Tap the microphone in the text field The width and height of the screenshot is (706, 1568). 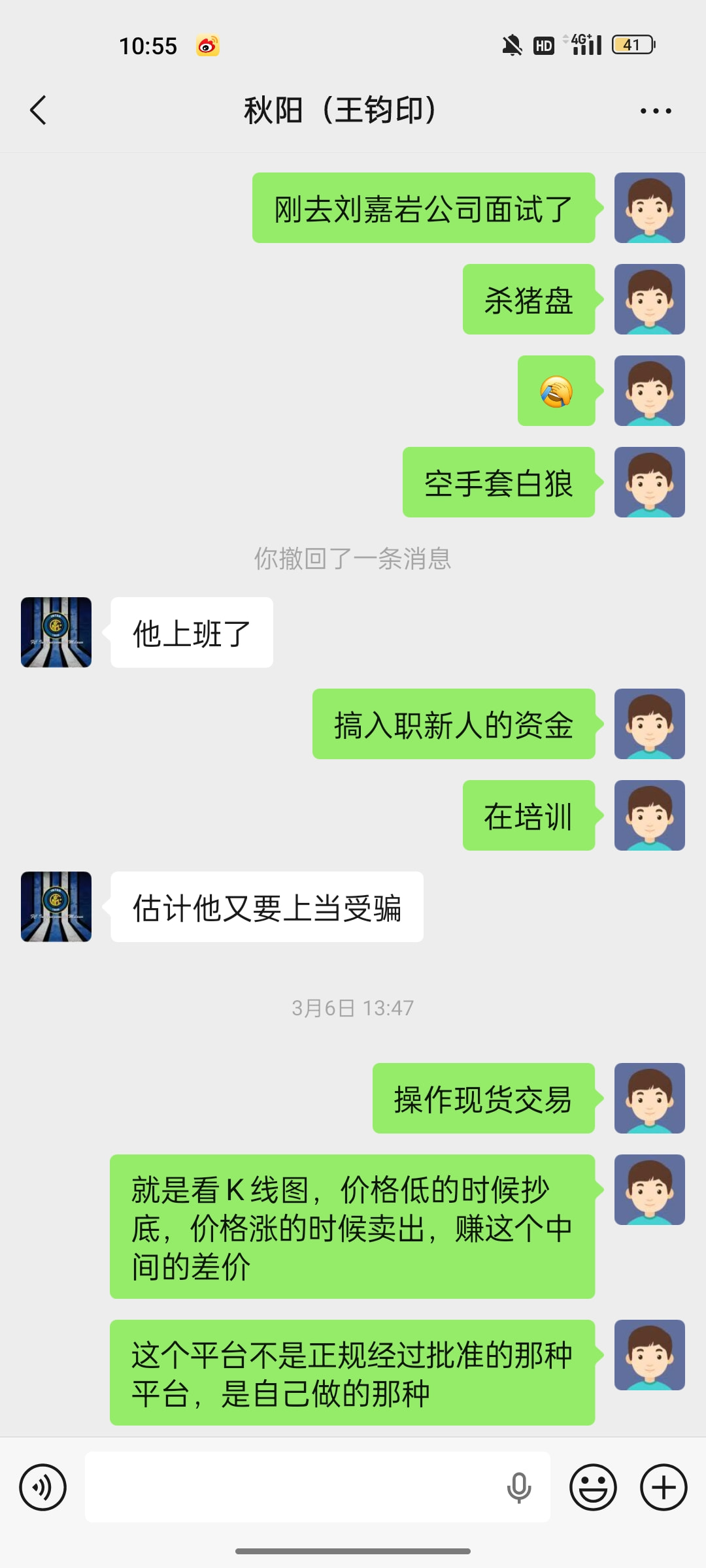tap(519, 1488)
